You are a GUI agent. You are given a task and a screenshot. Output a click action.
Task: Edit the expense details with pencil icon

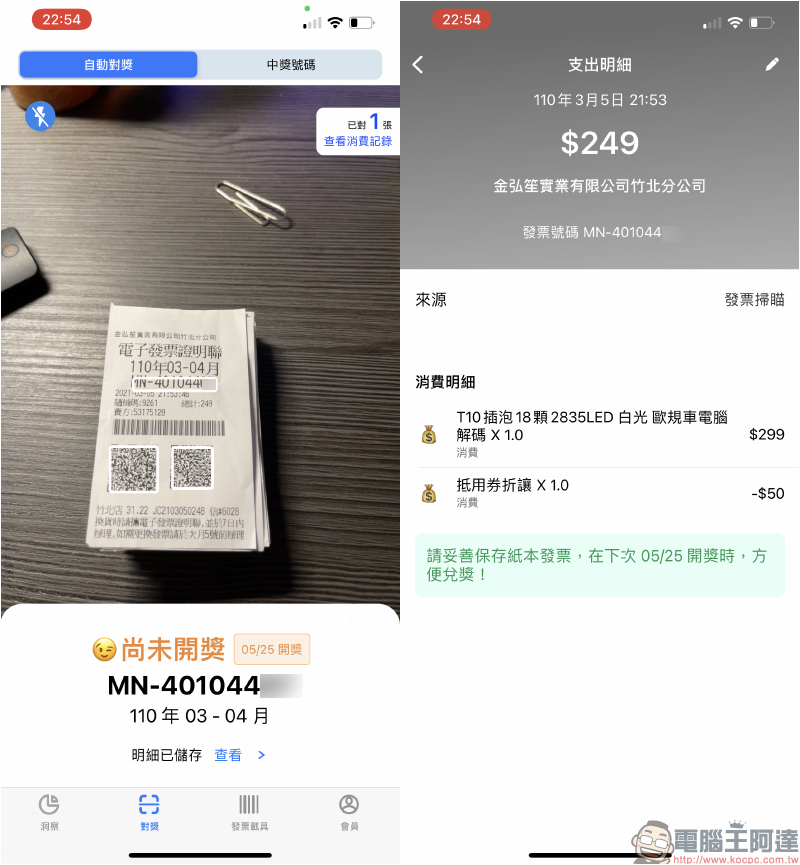click(771, 64)
